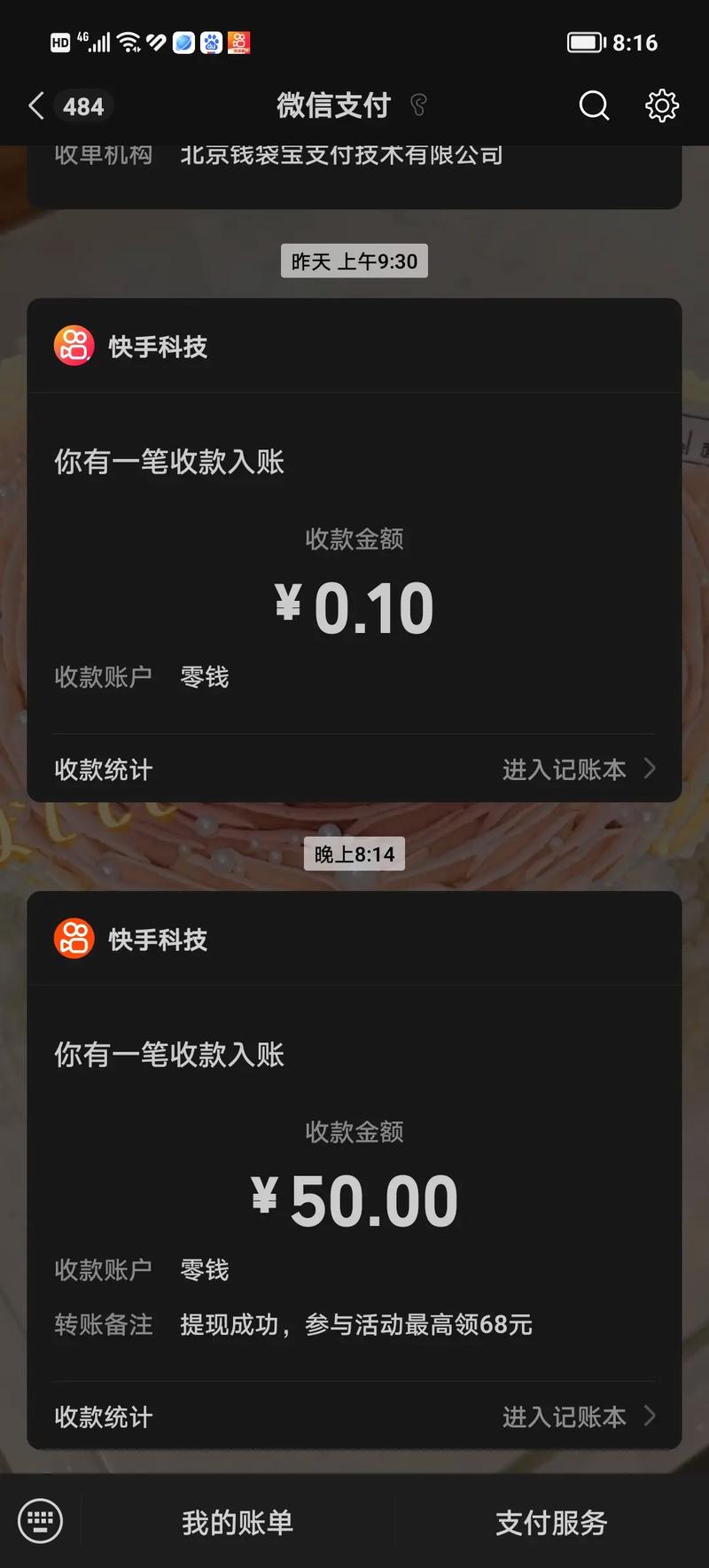This screenshot has height=1568, width=709.
Task: Open WeChat Pay settings gear
Action: click(x=661, y=105)
